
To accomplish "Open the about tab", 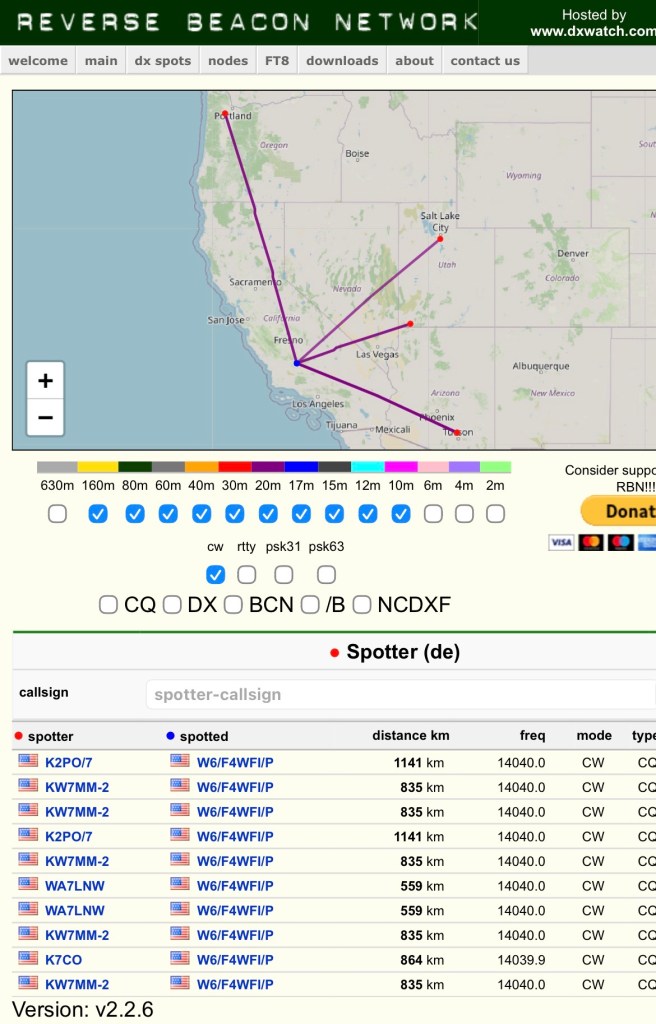I will [x=414, y=61].
